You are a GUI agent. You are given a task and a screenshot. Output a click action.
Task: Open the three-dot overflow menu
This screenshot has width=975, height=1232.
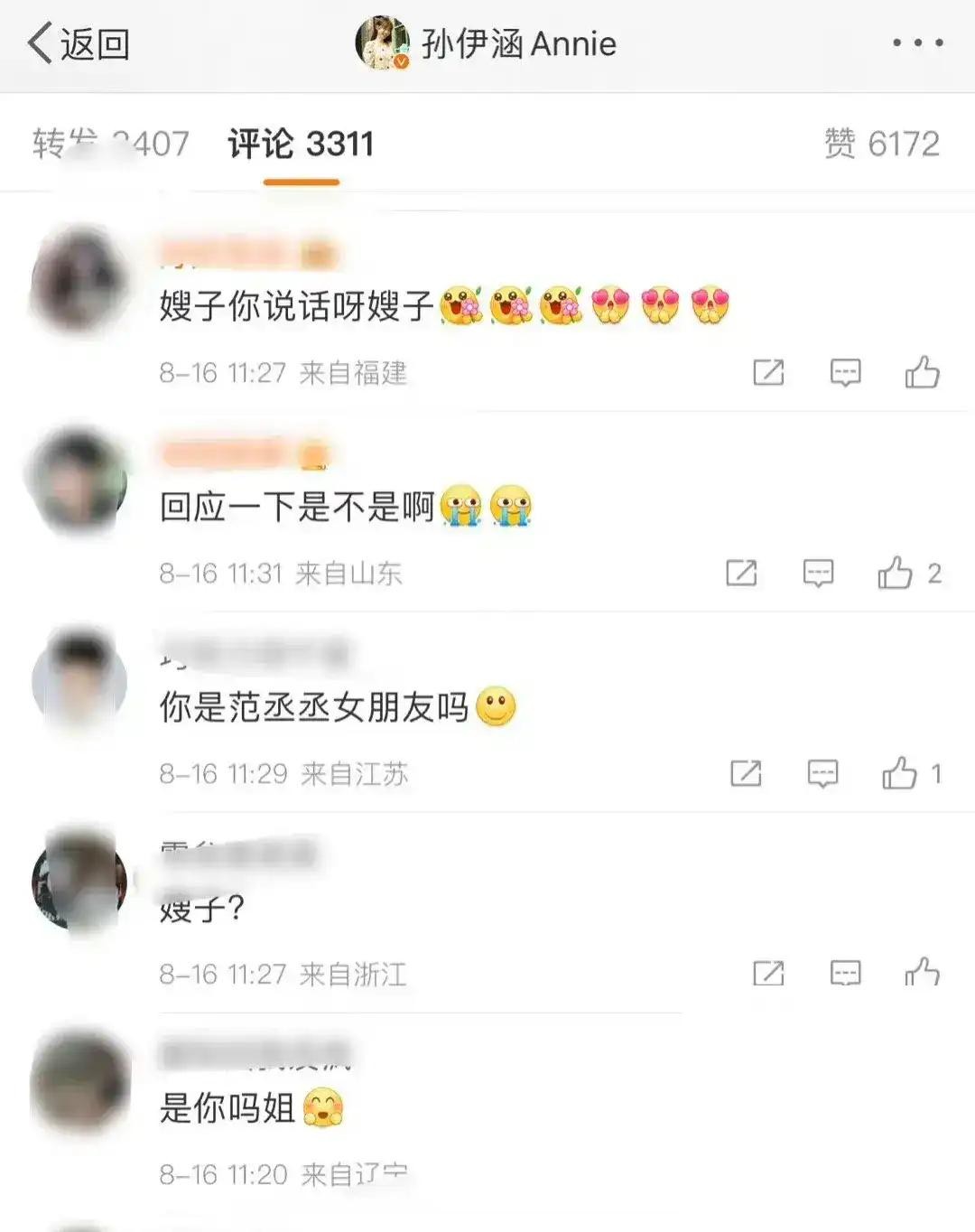click(917, 42)
